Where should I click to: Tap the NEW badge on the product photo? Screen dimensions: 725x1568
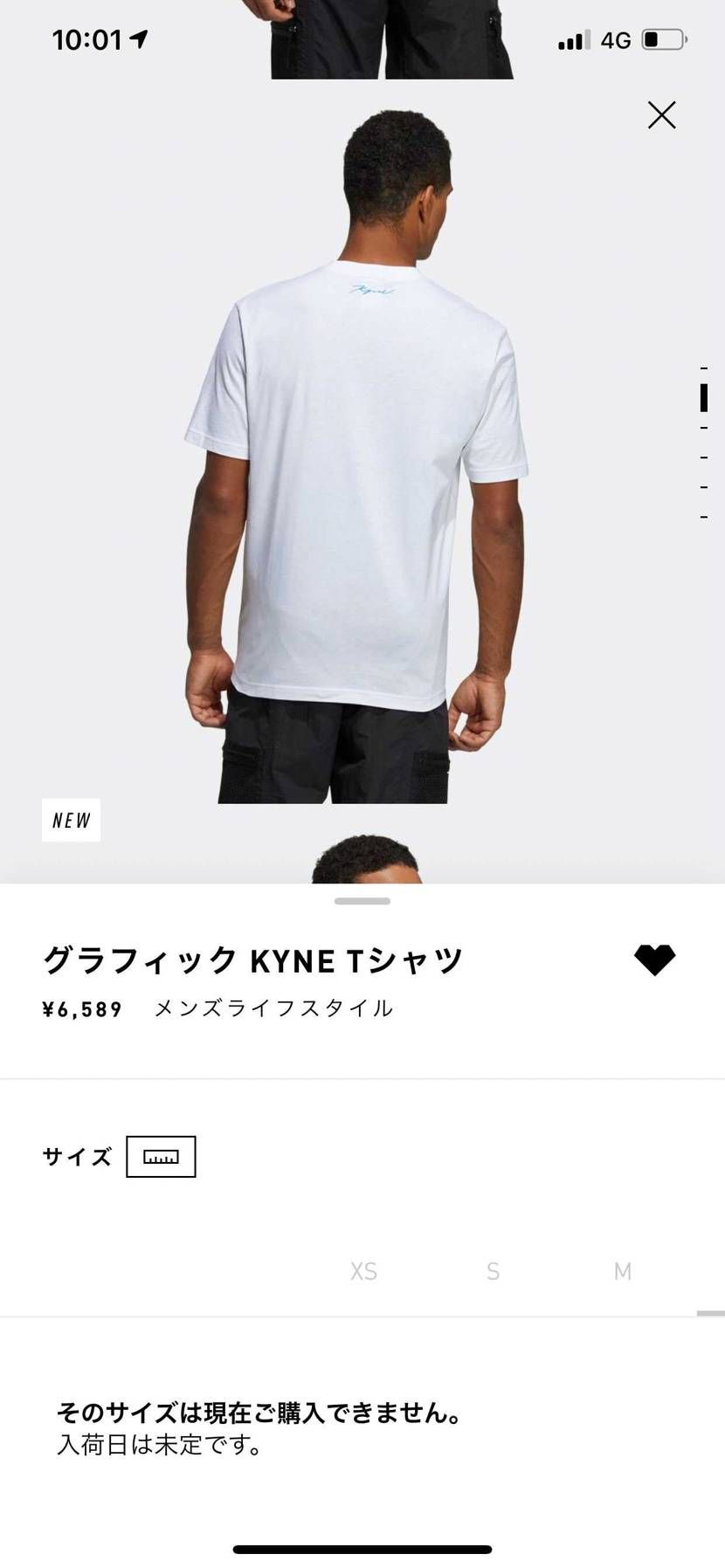pos(71,820)
